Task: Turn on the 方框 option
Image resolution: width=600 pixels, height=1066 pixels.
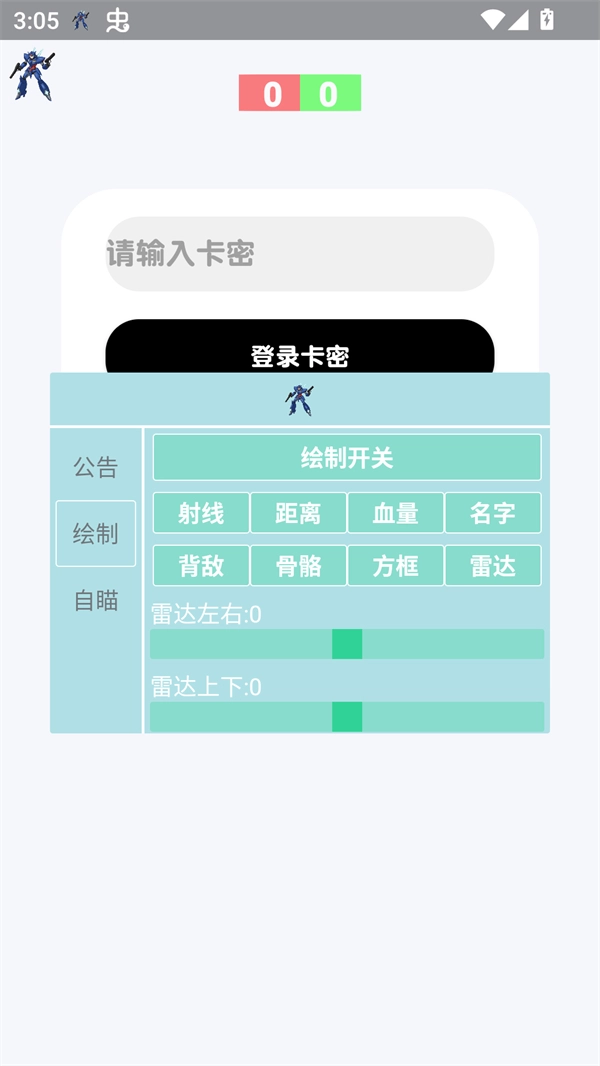Action: [395, 565]
